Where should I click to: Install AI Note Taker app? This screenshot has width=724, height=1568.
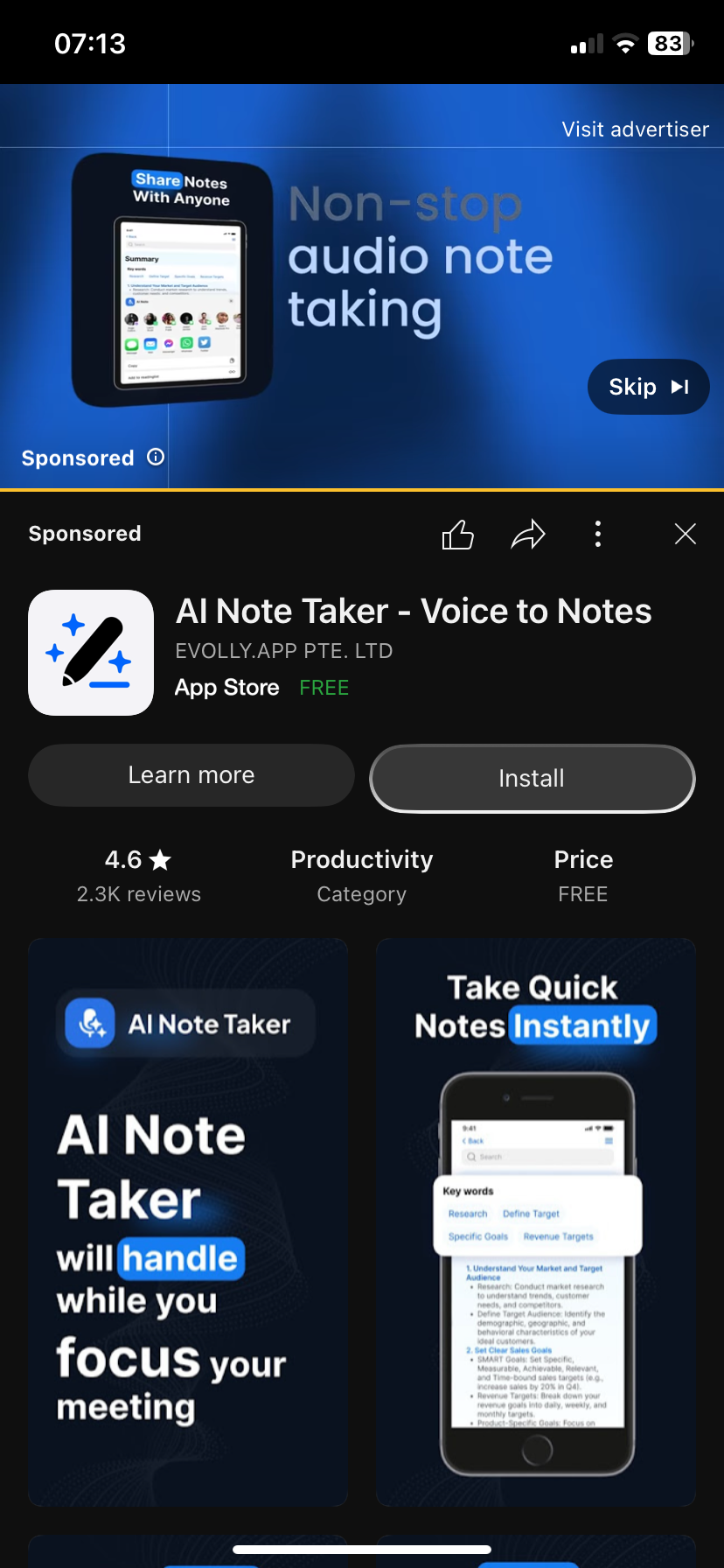pyautogui.click(x=532, y=778)
